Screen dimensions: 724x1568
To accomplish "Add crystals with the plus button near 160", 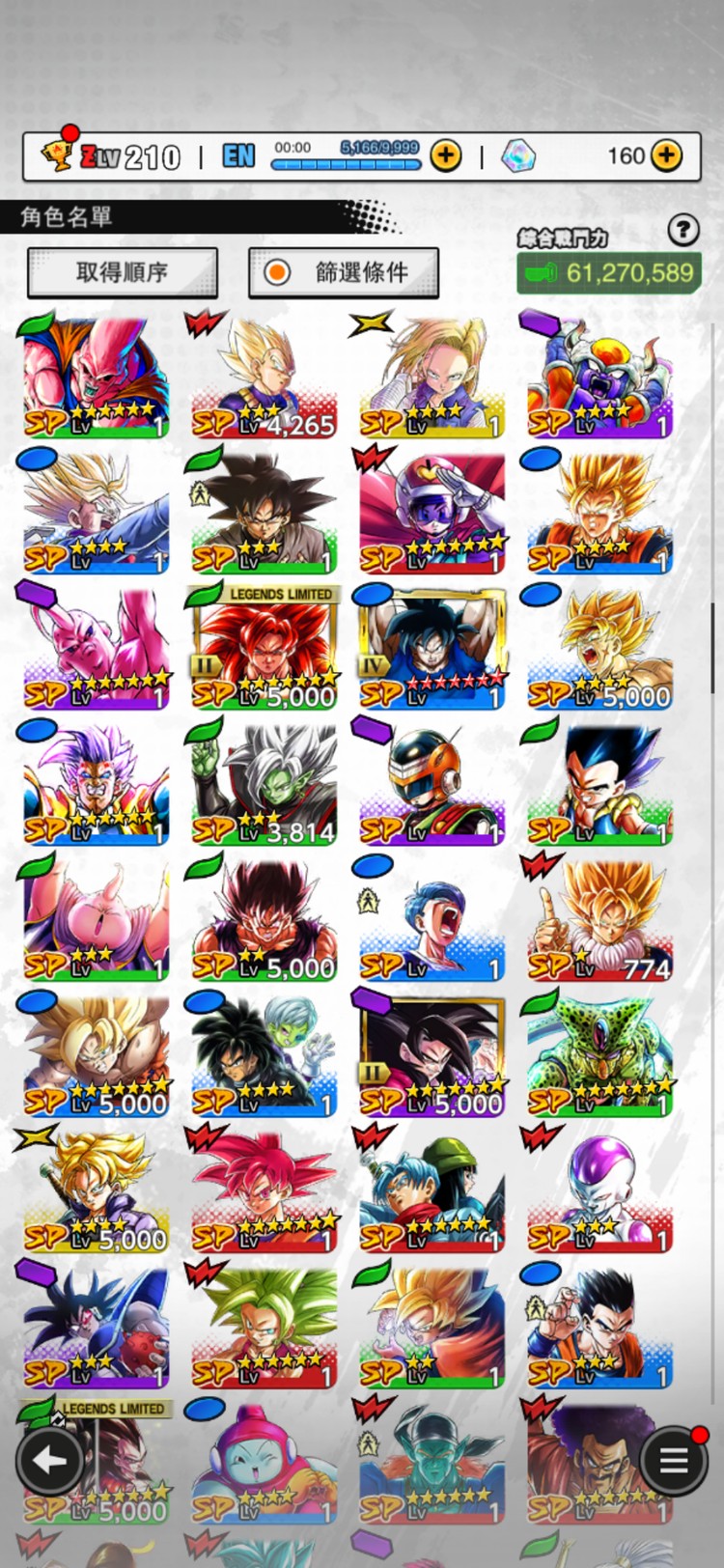I will tap(666, 154).
